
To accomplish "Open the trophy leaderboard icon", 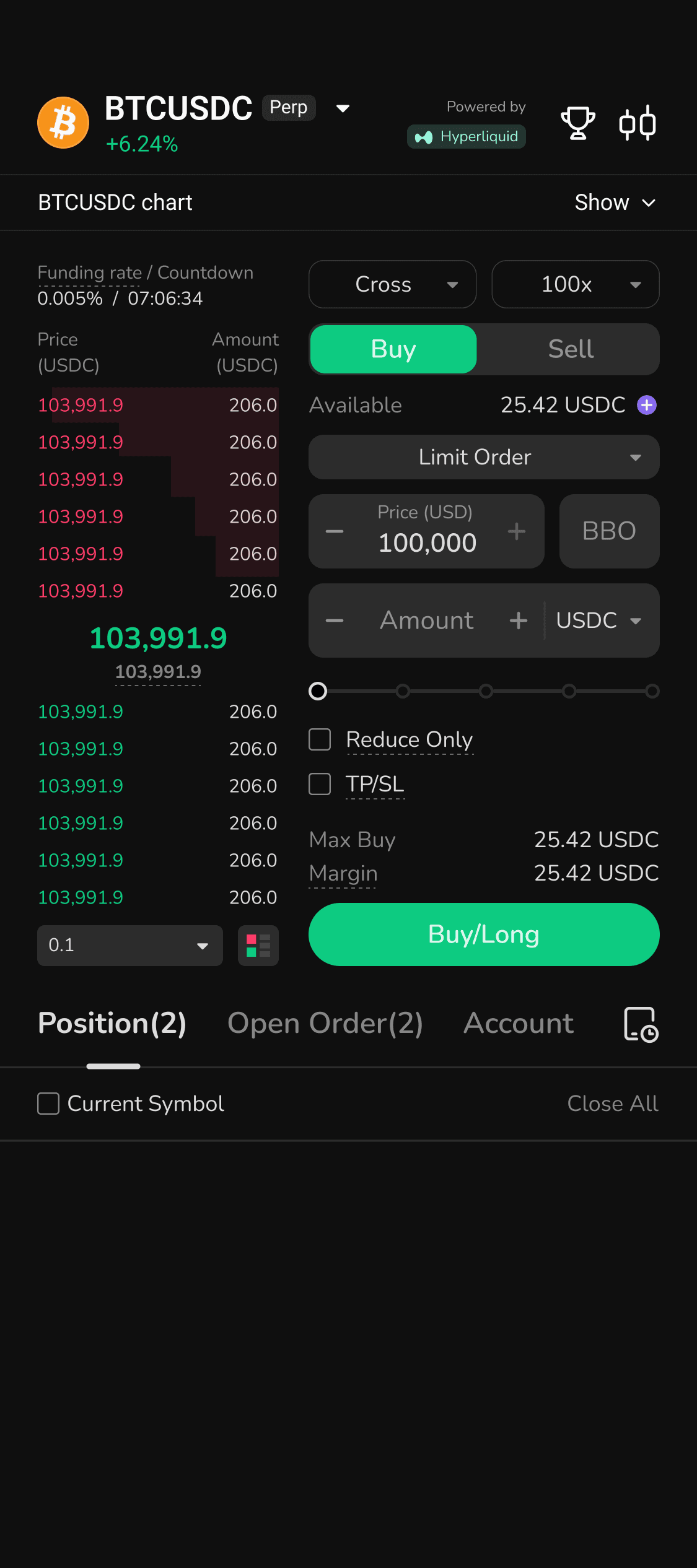I will (577, 123).
